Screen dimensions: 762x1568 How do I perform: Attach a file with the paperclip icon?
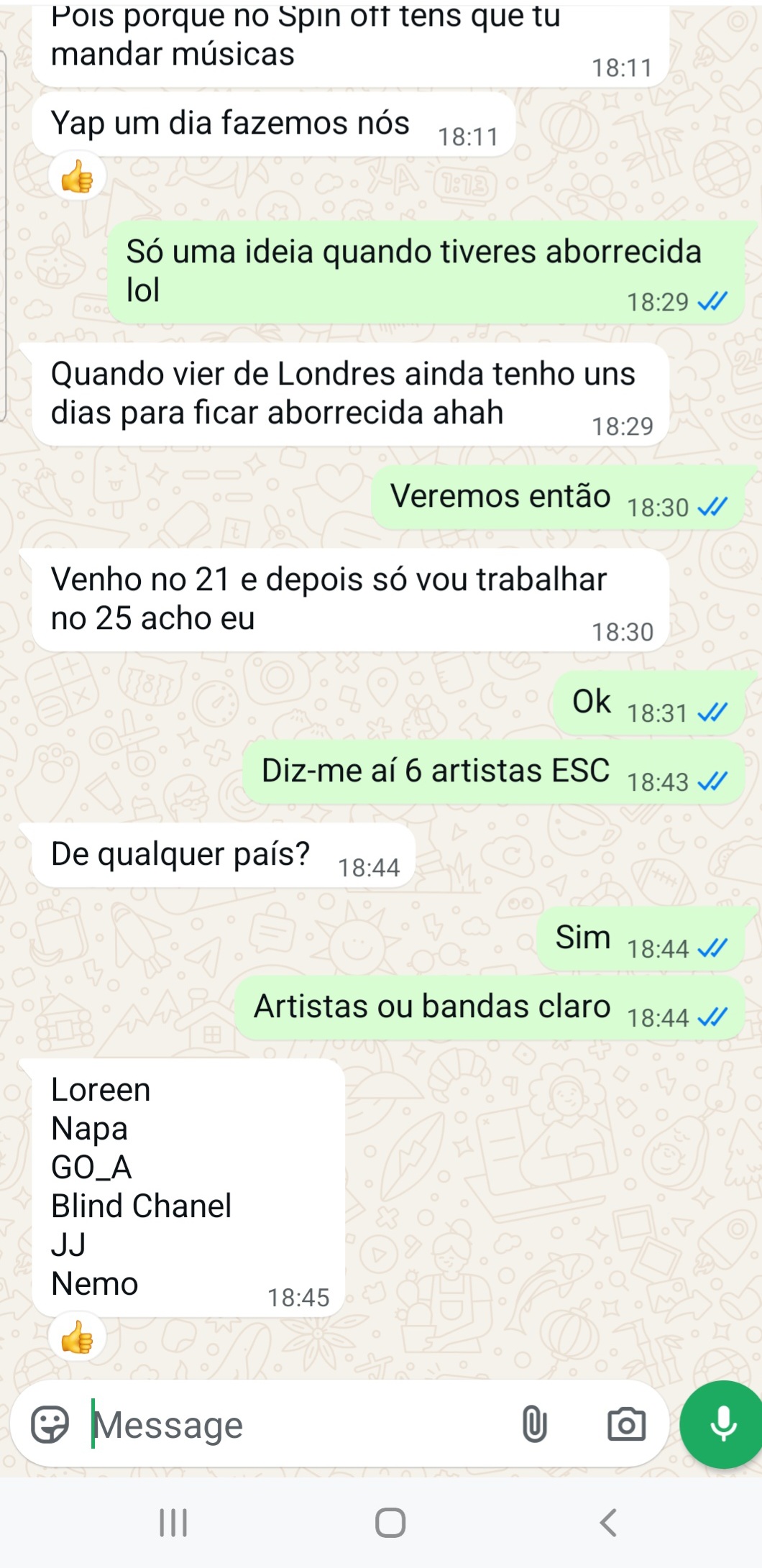tap(534, 1424)
